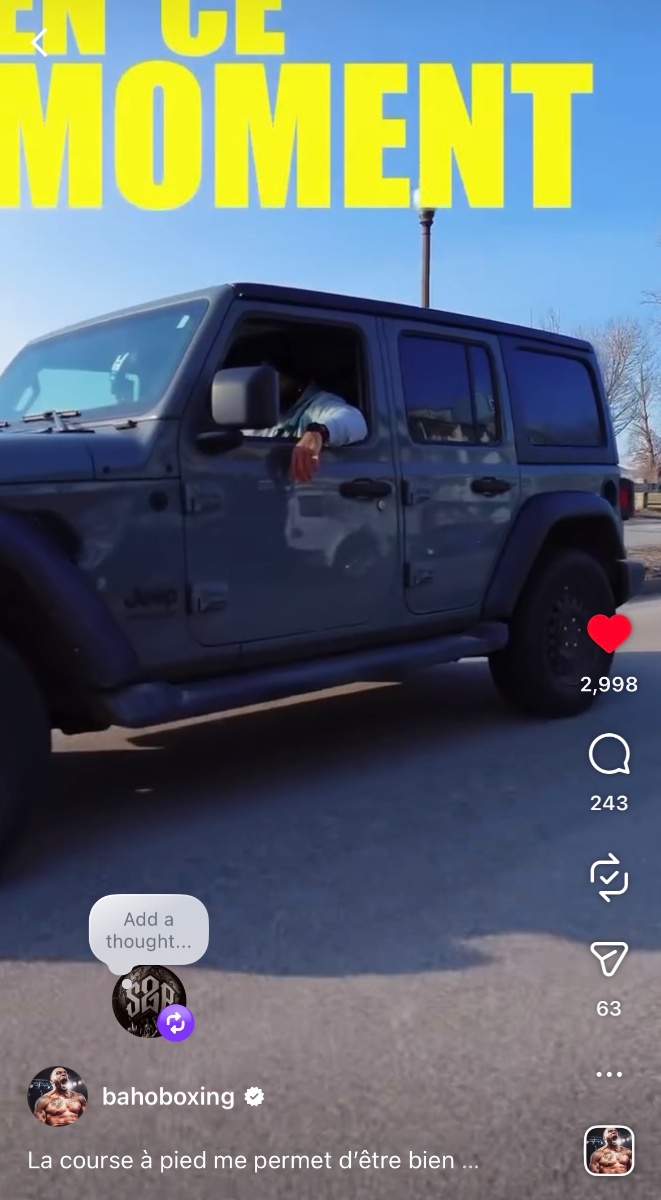Open bahoboxing's profile picture
The image size is (661, 1200).
point(57,1097)
